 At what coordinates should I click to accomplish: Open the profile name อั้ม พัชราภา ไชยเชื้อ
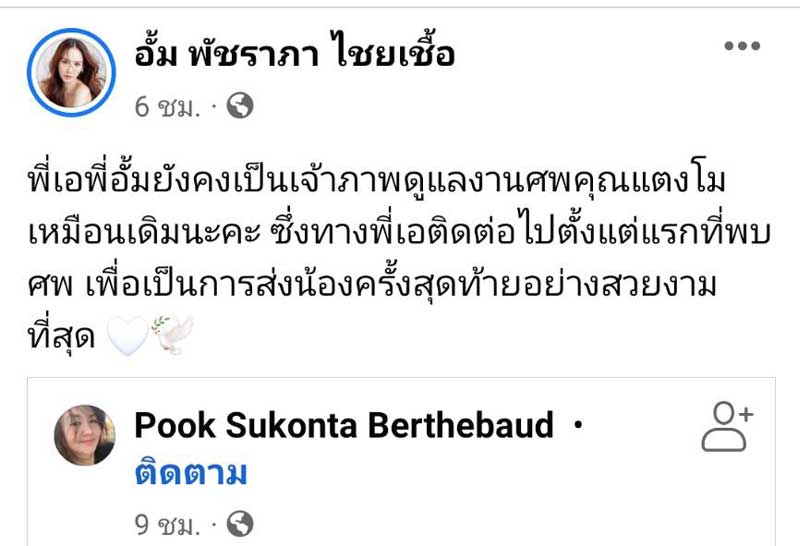294,54
